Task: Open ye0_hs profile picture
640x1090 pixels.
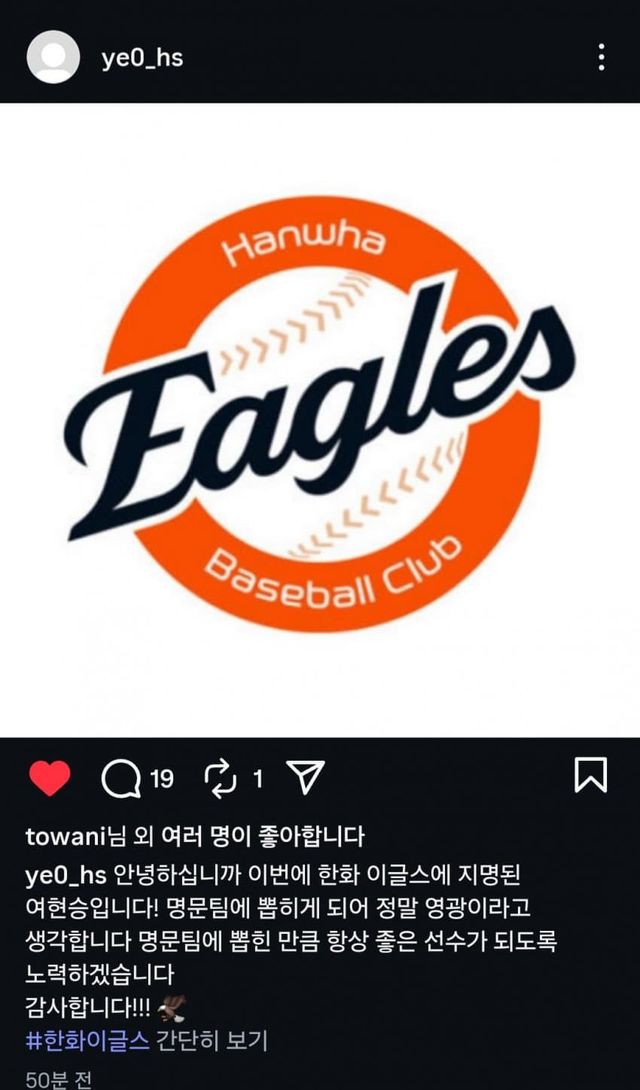Action: point(53,57)
